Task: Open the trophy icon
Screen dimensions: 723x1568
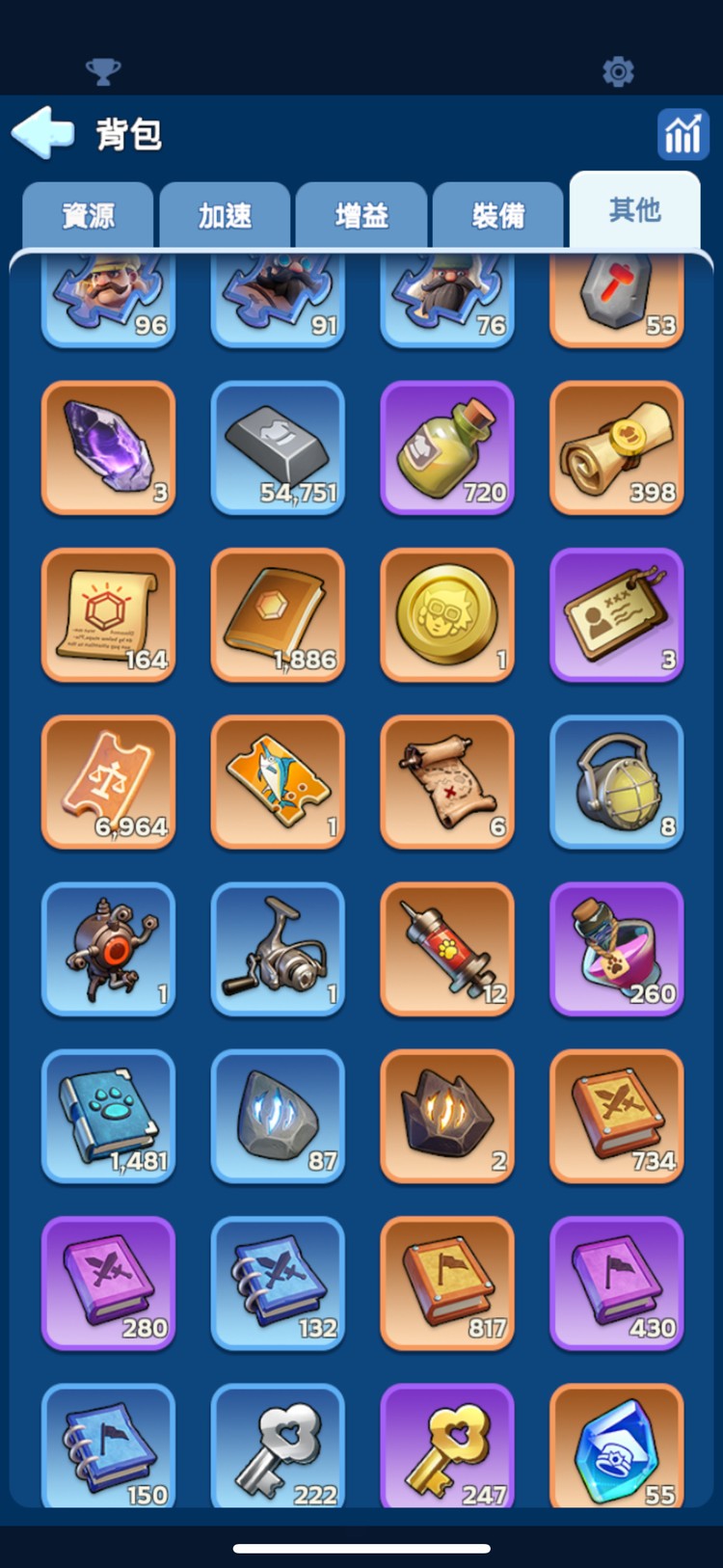Action: pos(103,71)
